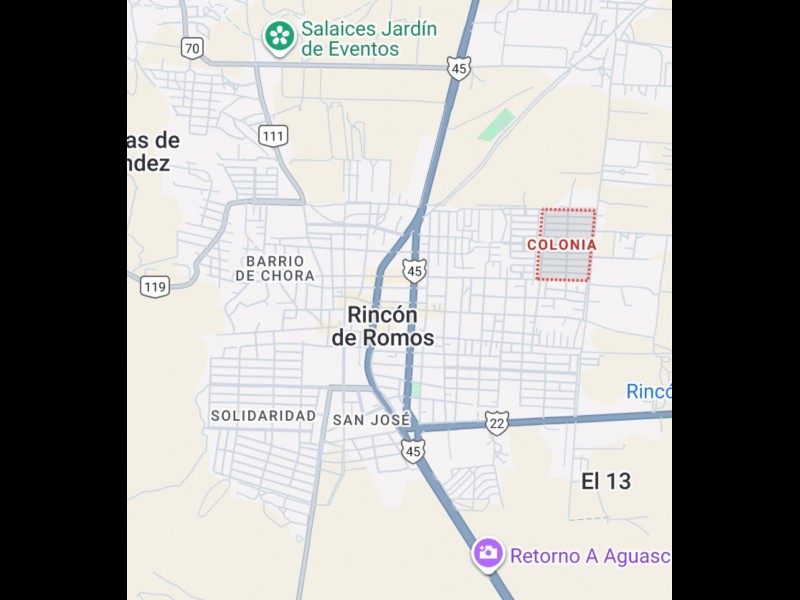
Task: Tap the blue Rincó place label
Action: pos(648,392)
